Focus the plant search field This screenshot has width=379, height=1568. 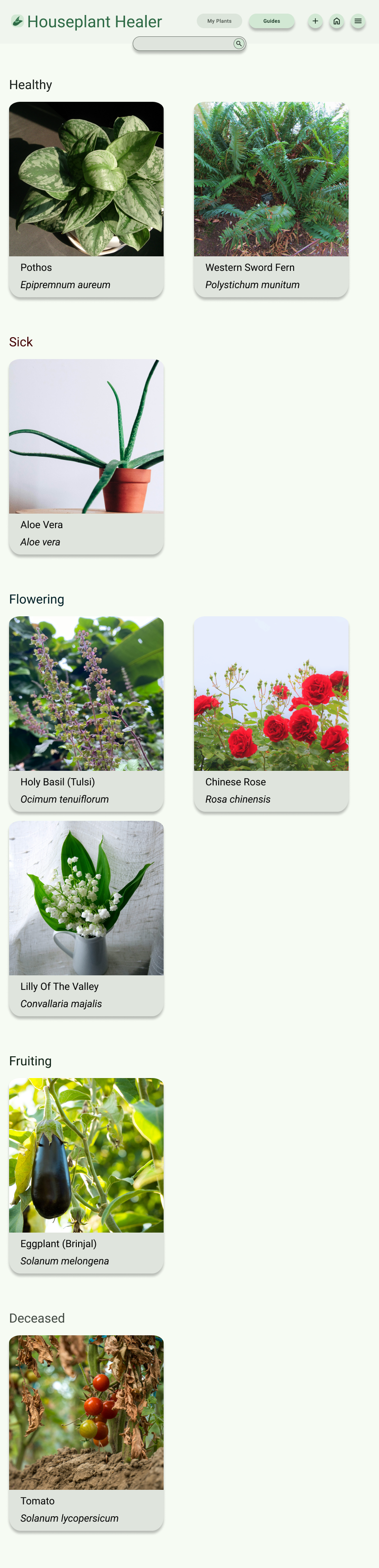[183, 44]
